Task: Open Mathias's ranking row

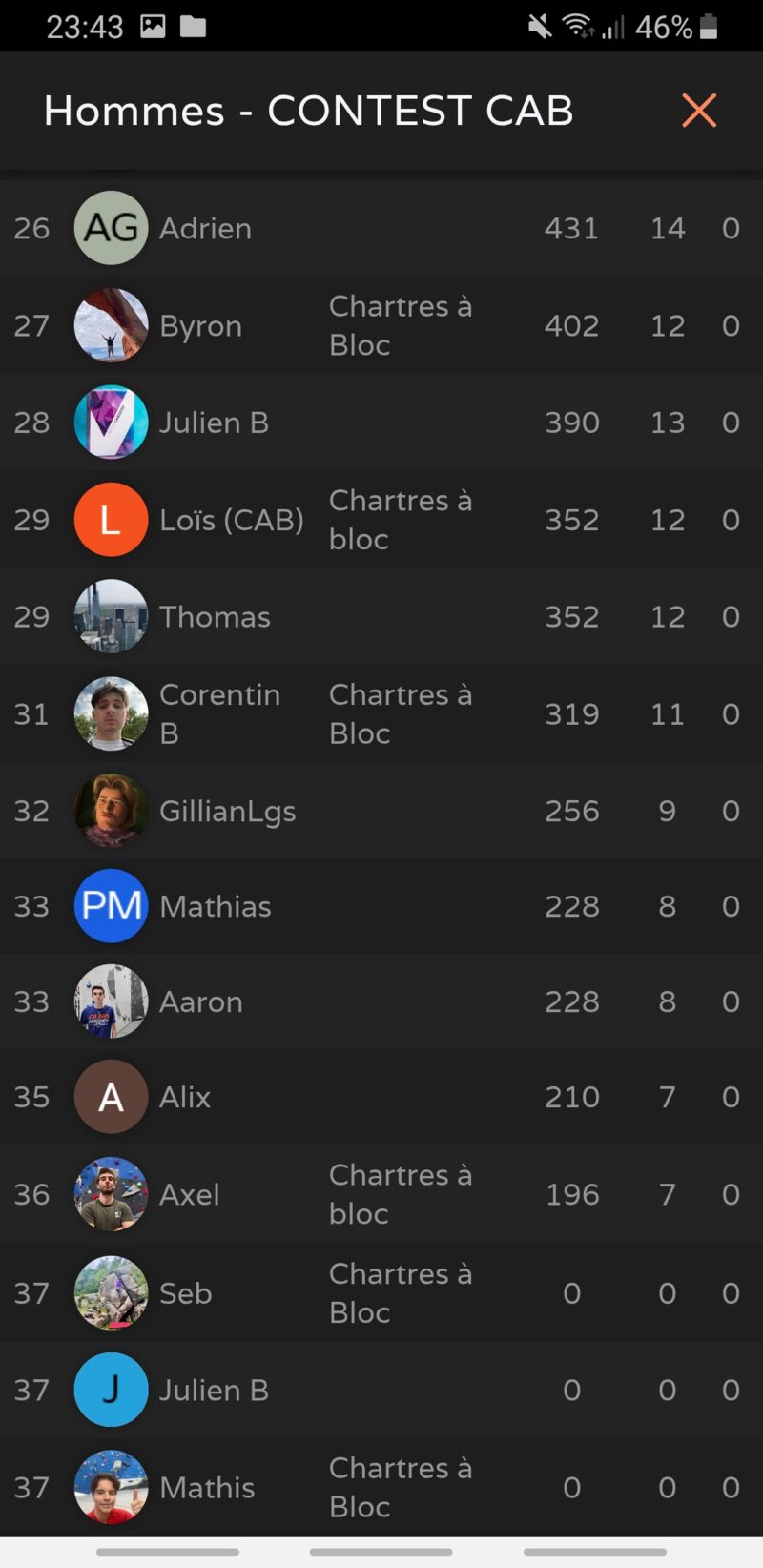Action: point(381,906)
